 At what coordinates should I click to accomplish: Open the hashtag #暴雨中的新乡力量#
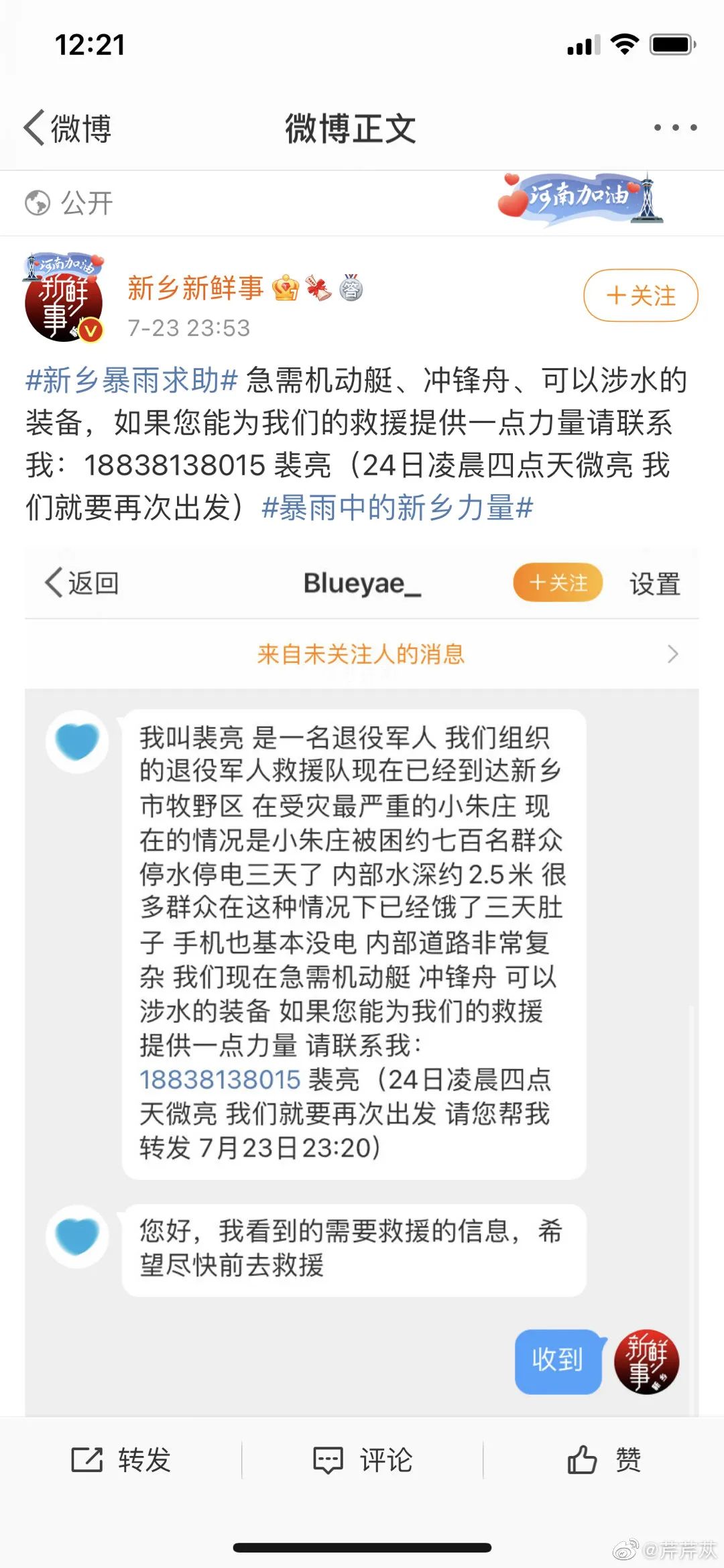(x=397, y=507)
